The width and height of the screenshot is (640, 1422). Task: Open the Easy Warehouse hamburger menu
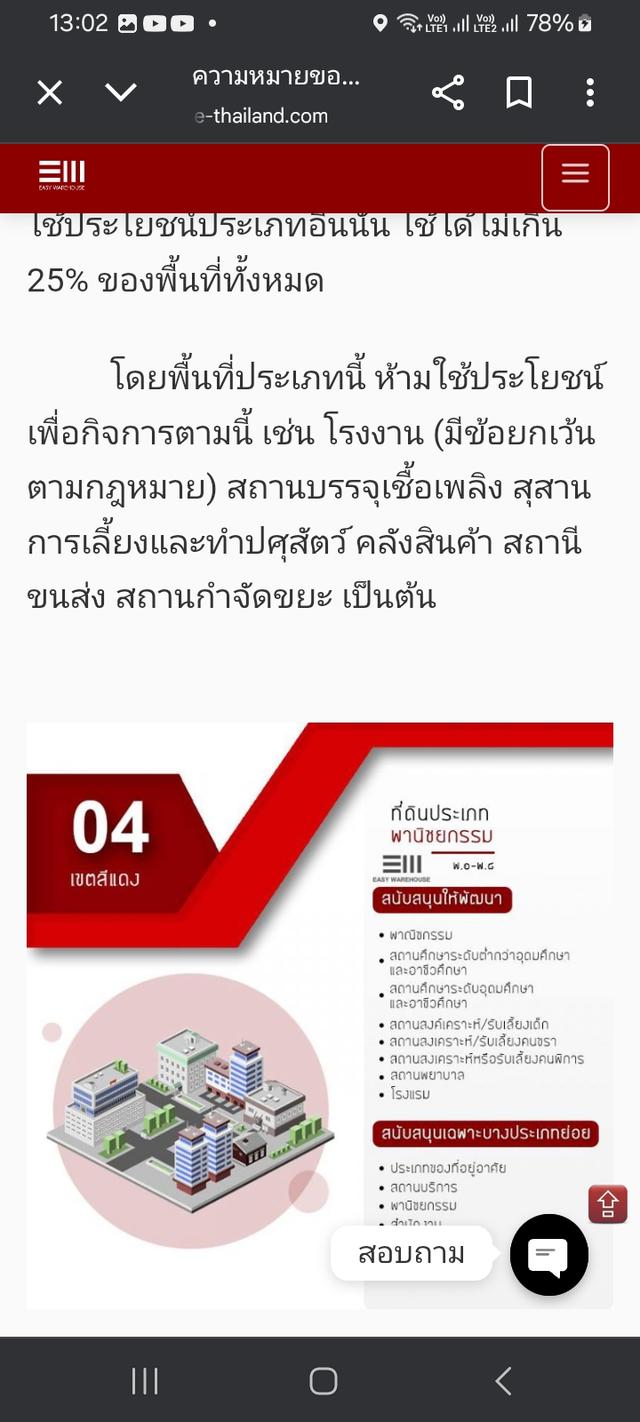point(575,177)
